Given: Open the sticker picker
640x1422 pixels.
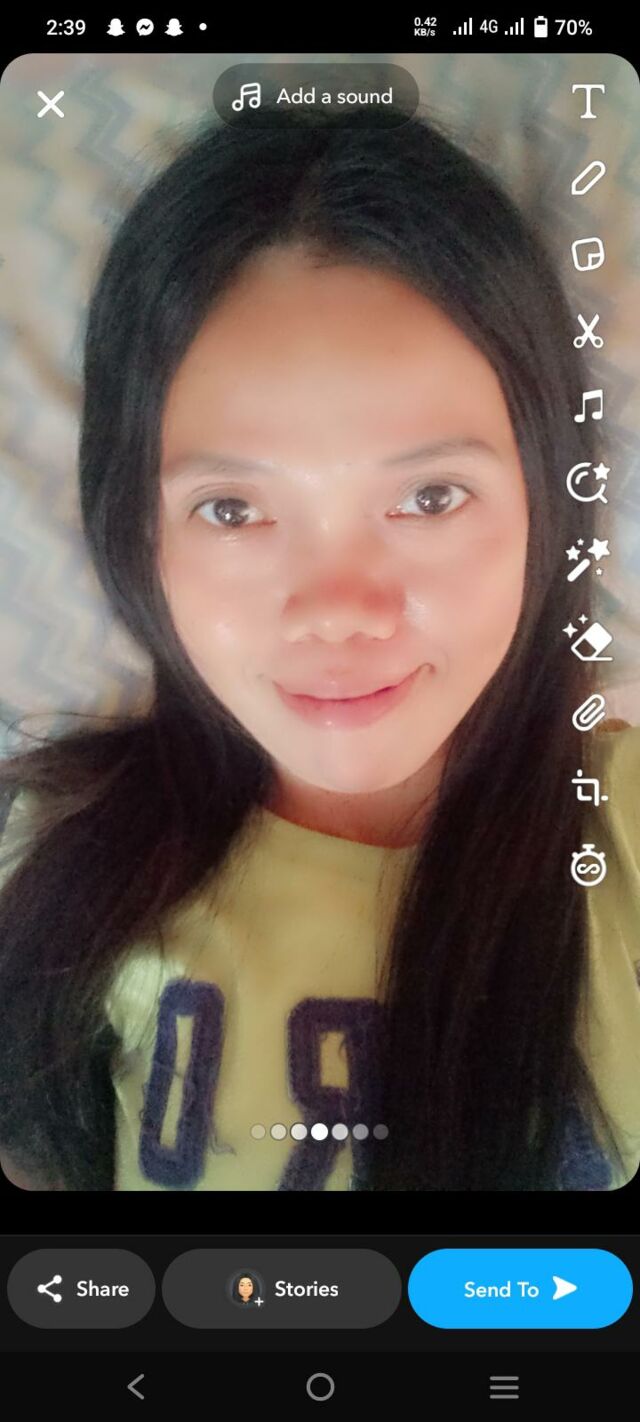Looking at the screenshot, I should tap(588, 254).
